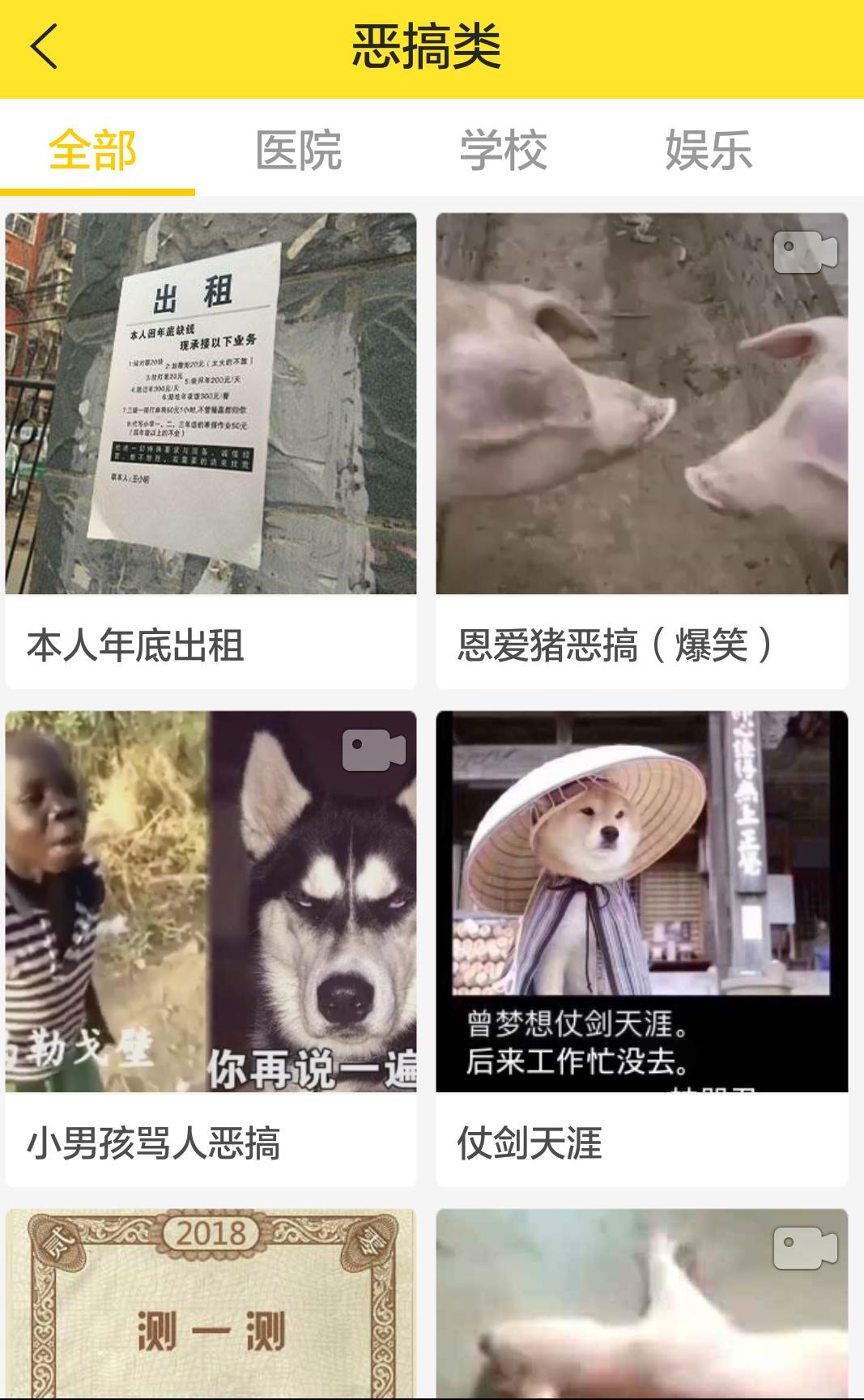Open the 2018 测一测 card
This screenshot has width=864, height=1400.
[211, 1304]
